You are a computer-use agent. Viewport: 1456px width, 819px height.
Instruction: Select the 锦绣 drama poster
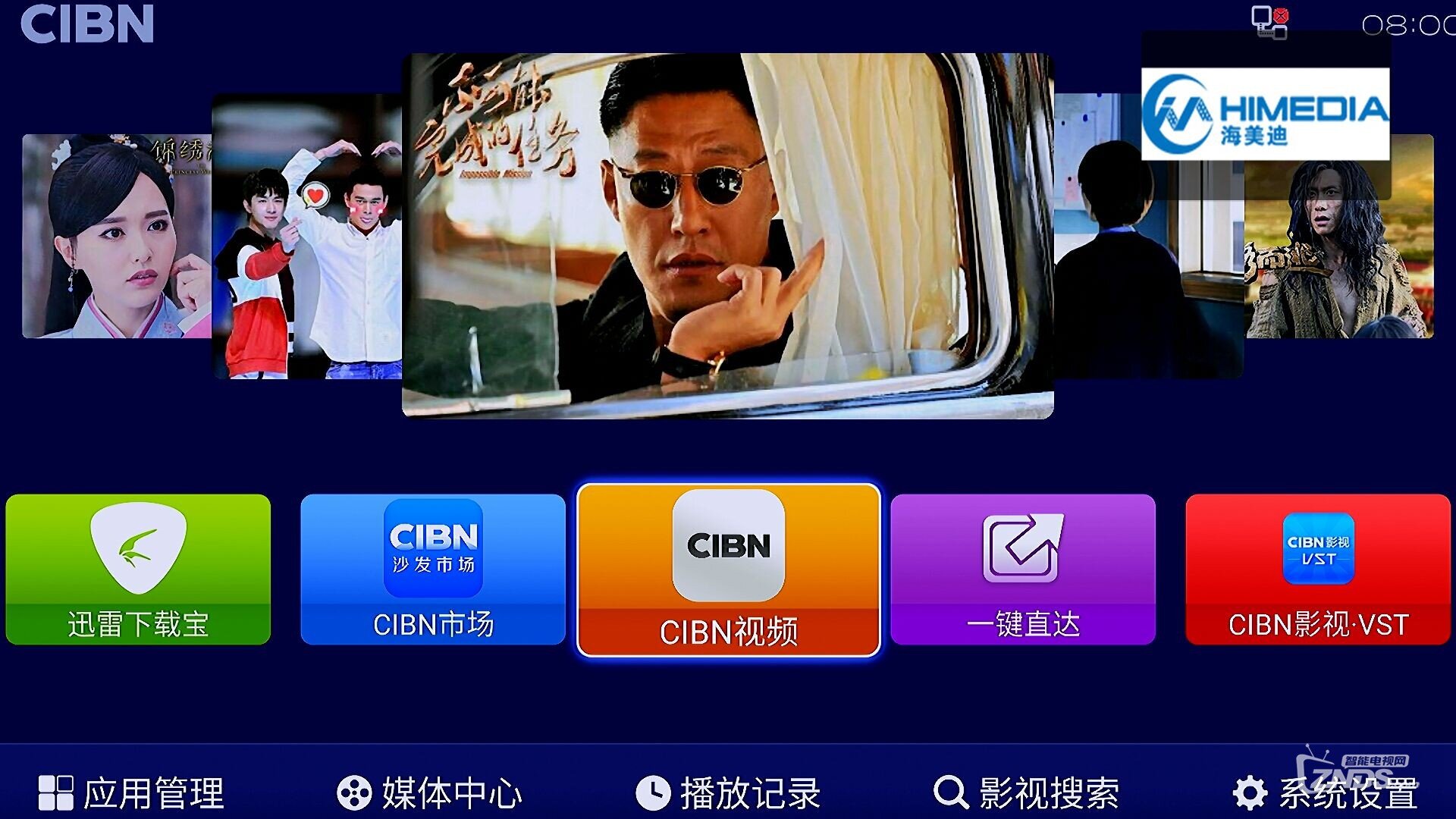[115, 237]
